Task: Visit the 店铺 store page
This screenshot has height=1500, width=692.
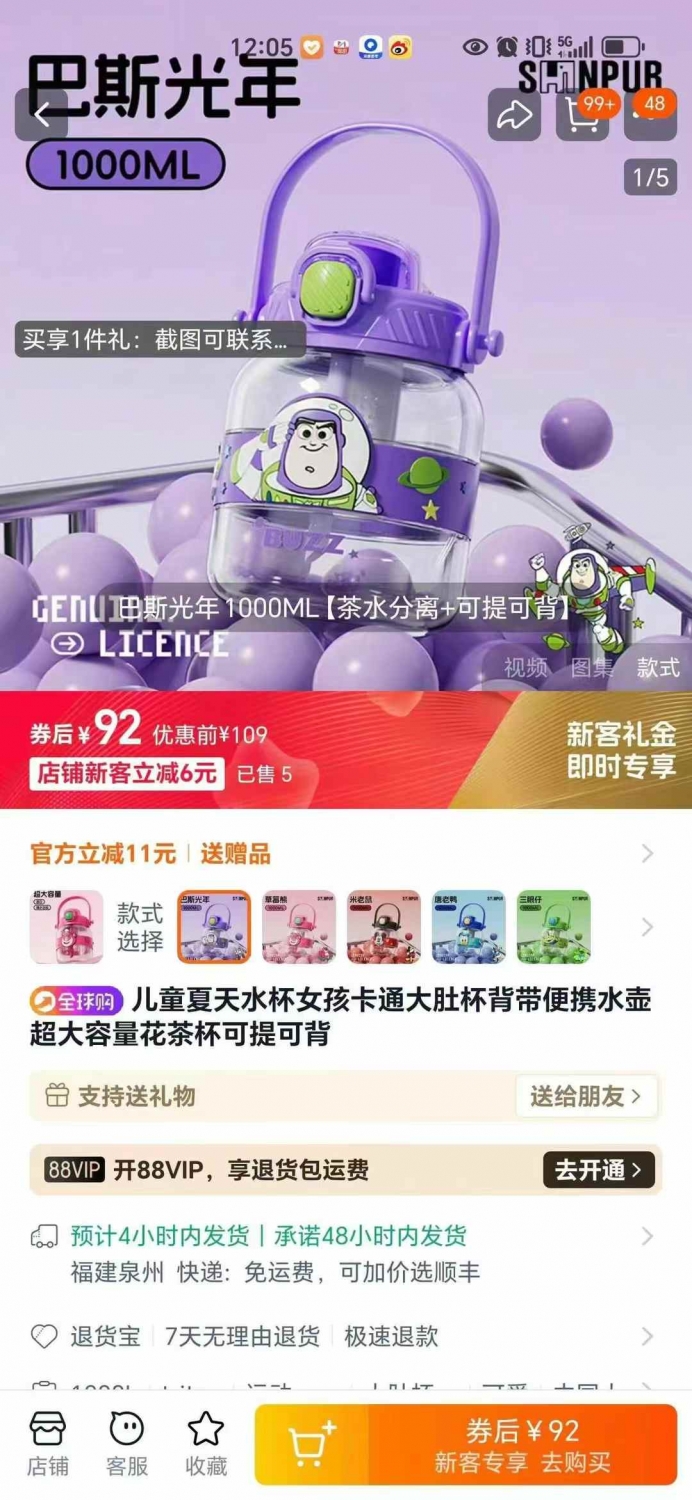Action: pos(47,1444)
